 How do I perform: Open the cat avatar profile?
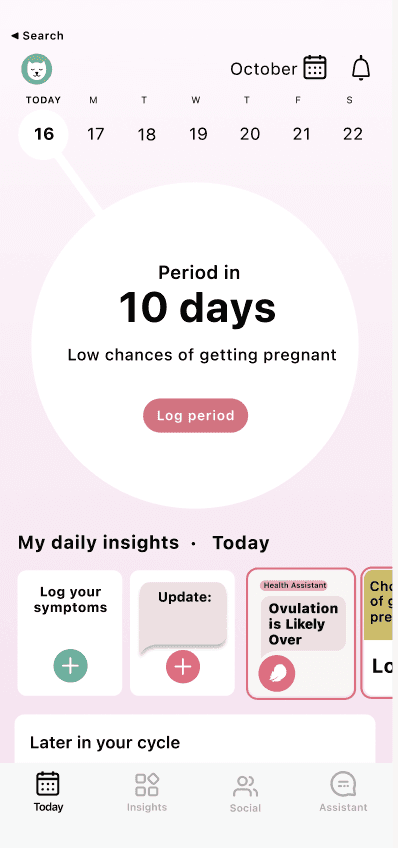(37, 69)
